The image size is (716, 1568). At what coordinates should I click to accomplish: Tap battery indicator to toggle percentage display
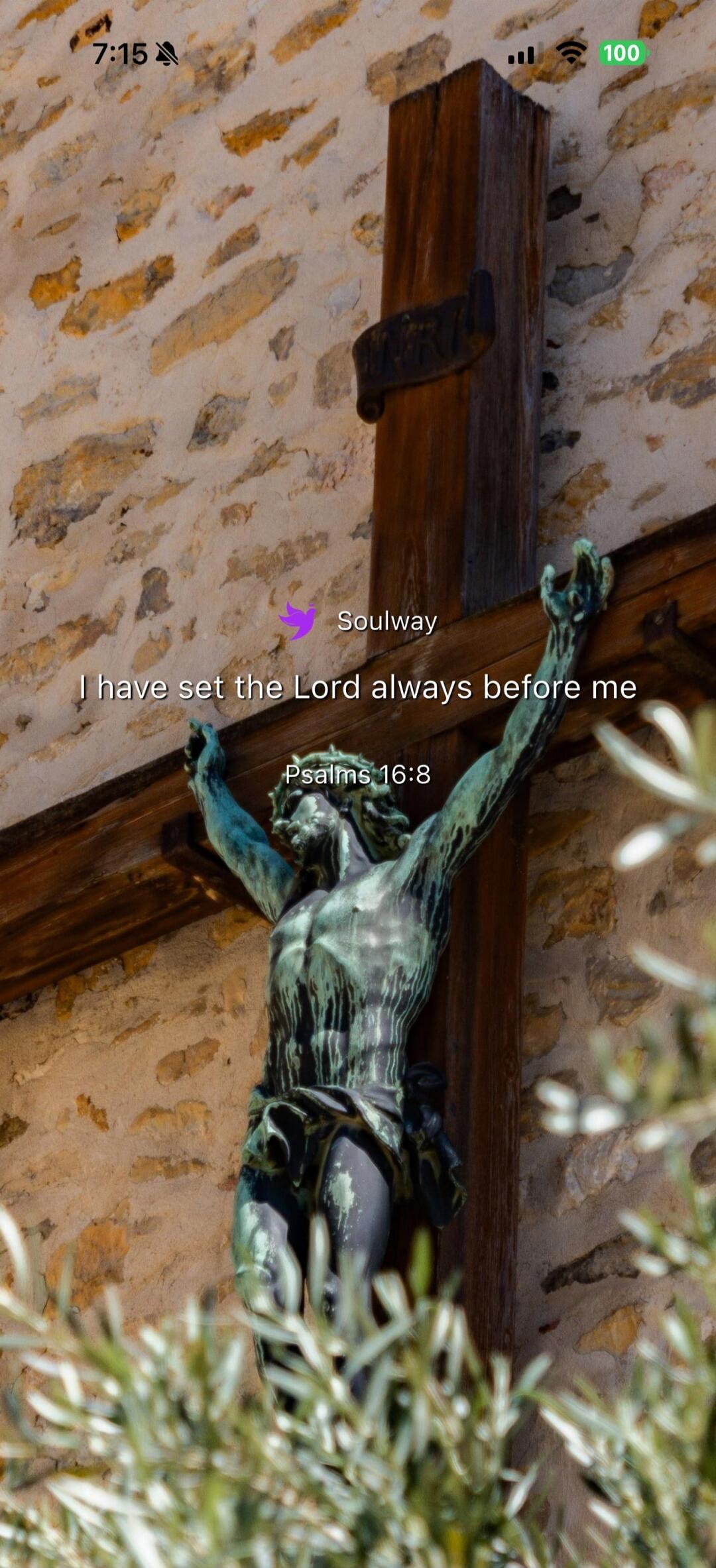pos(623,54)
